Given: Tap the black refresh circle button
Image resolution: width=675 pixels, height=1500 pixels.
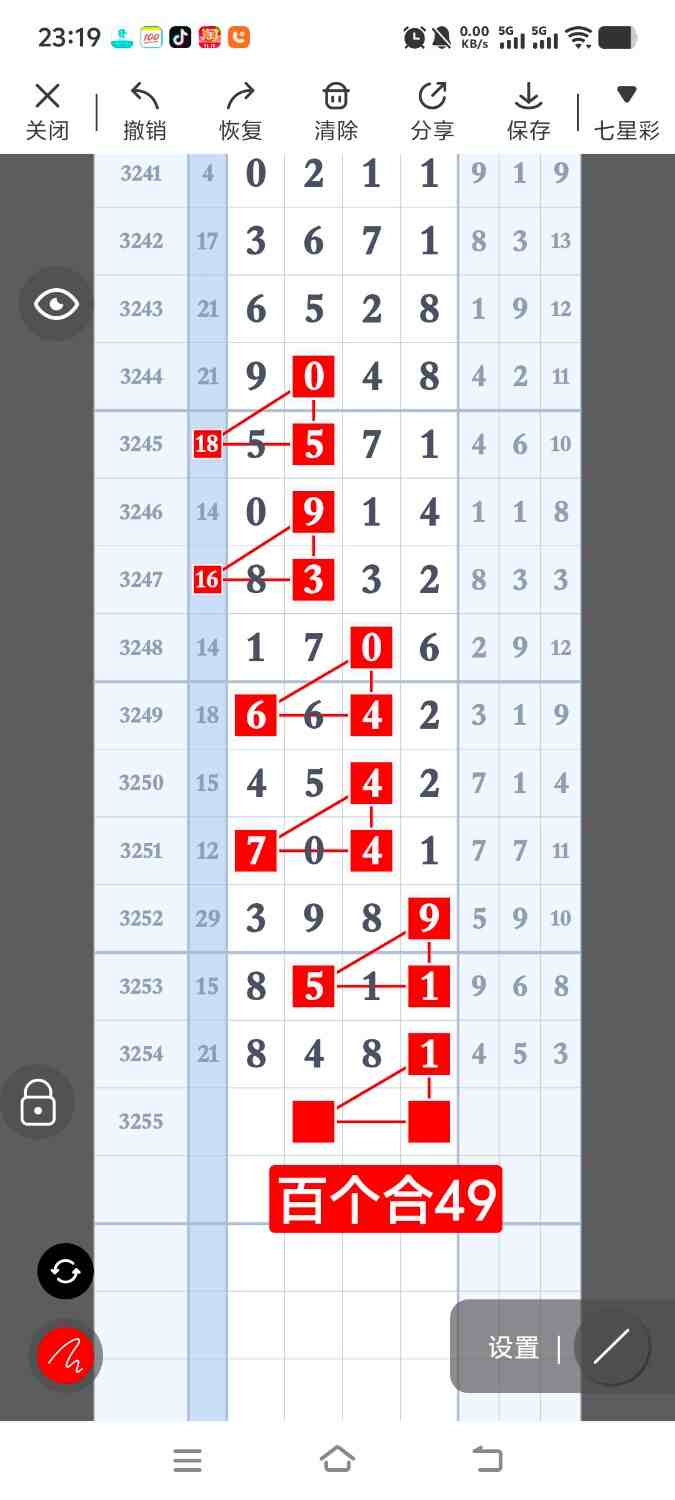Looking at the screenshot, I should (65, 1271).
